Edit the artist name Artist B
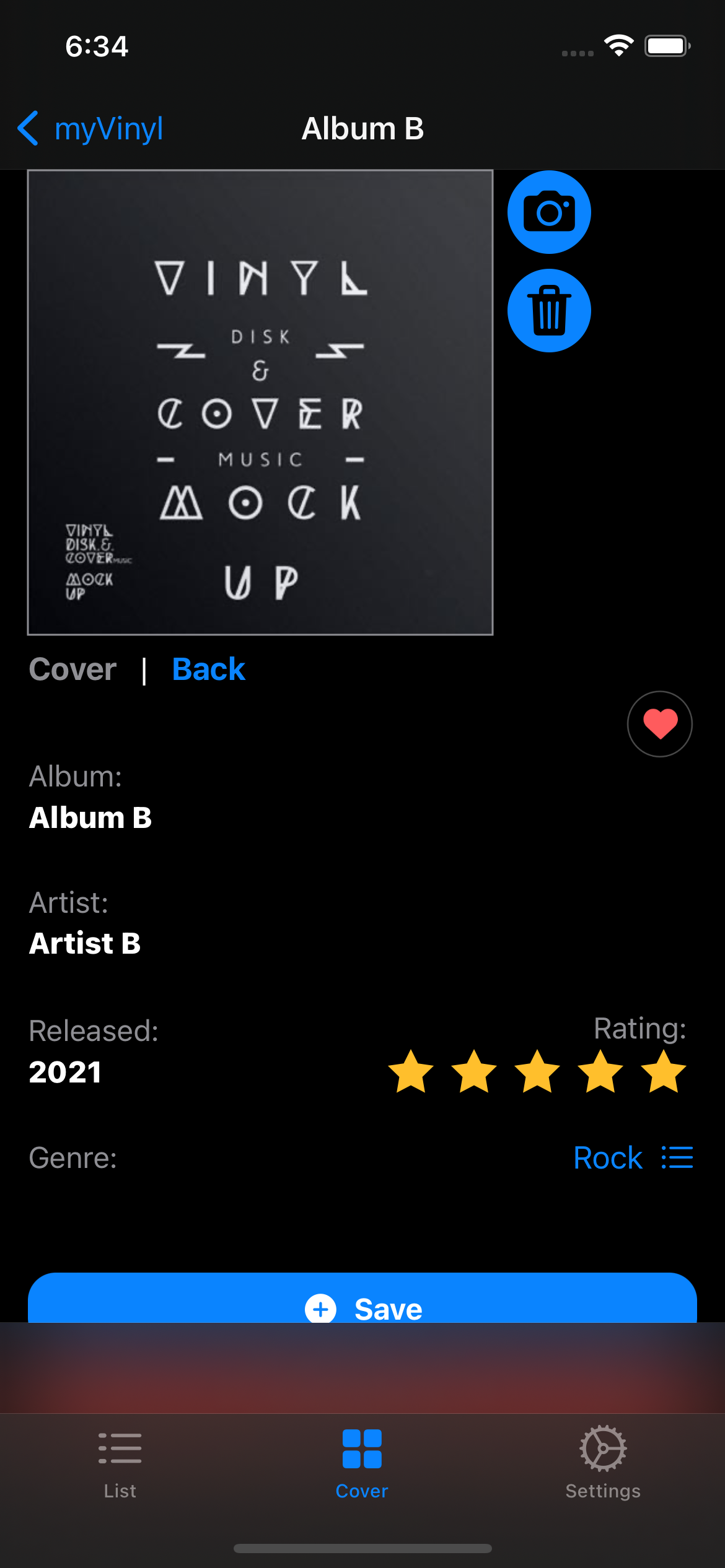This screenshot has width=725, height=1568. pyautogui.click(x=85, y=944)
